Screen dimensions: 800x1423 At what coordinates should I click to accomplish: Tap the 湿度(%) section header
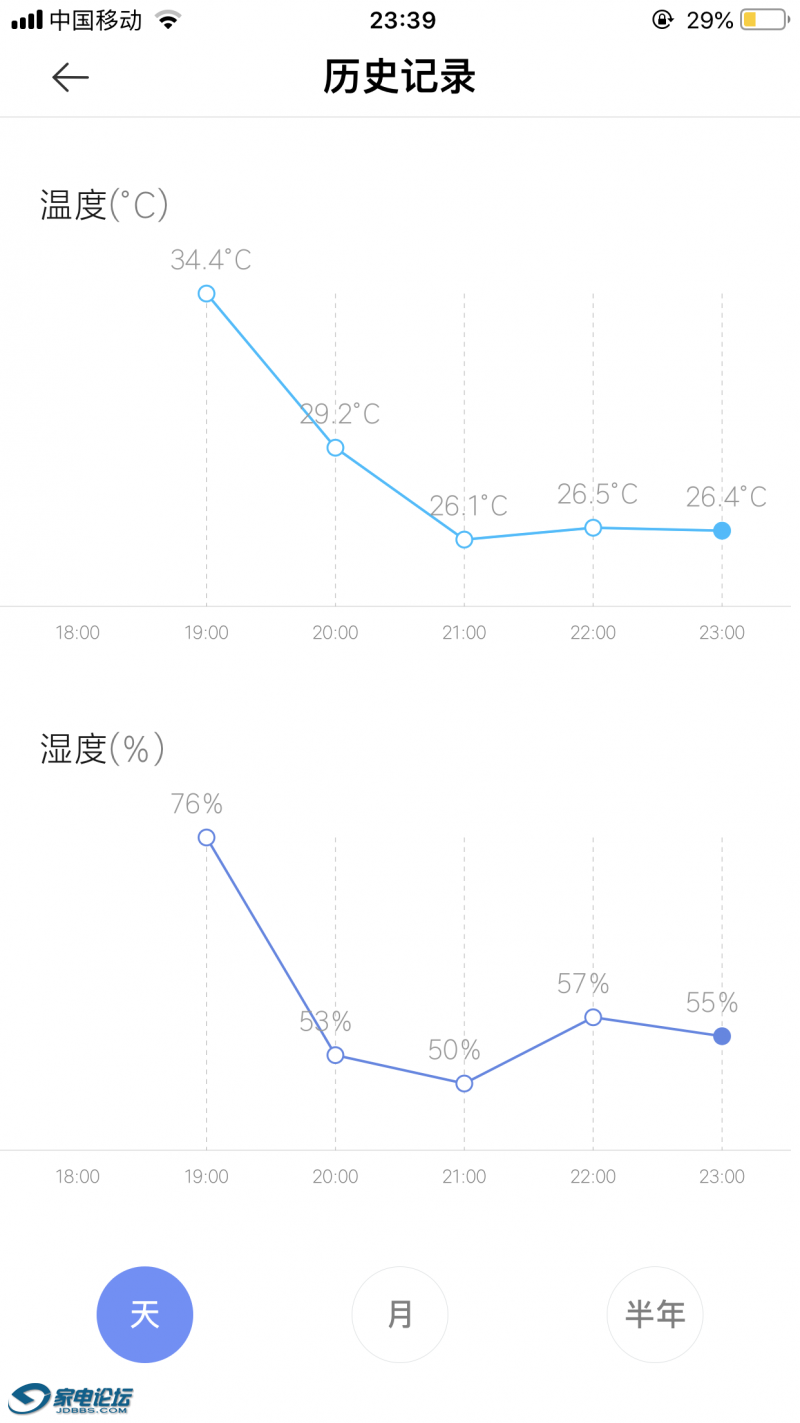pyautogui.click(x=100, y=750)
